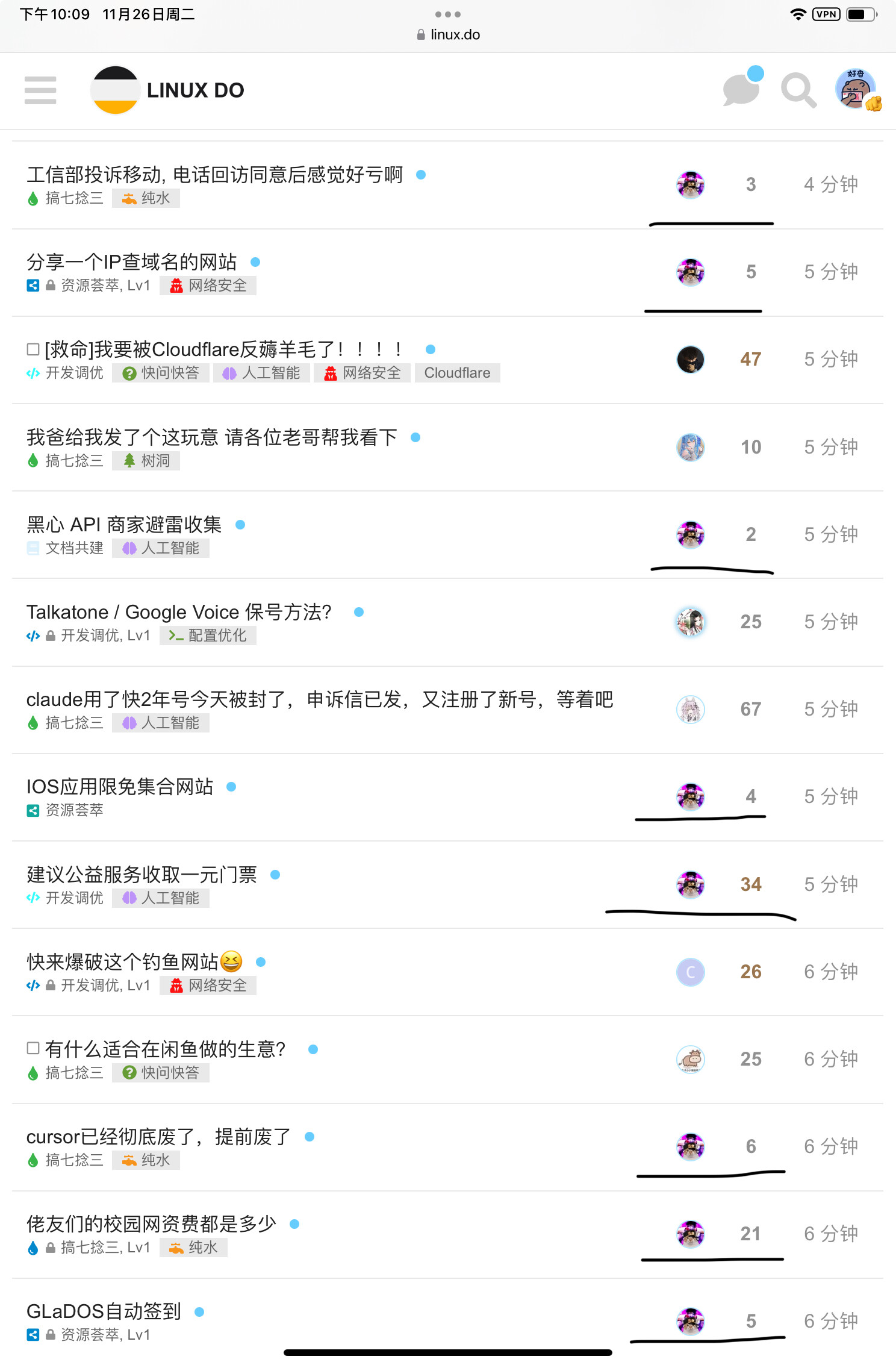Open topic 建议公益服务收取一元门票
Screen dimensions: 896x1365
[x=142, y=875]
